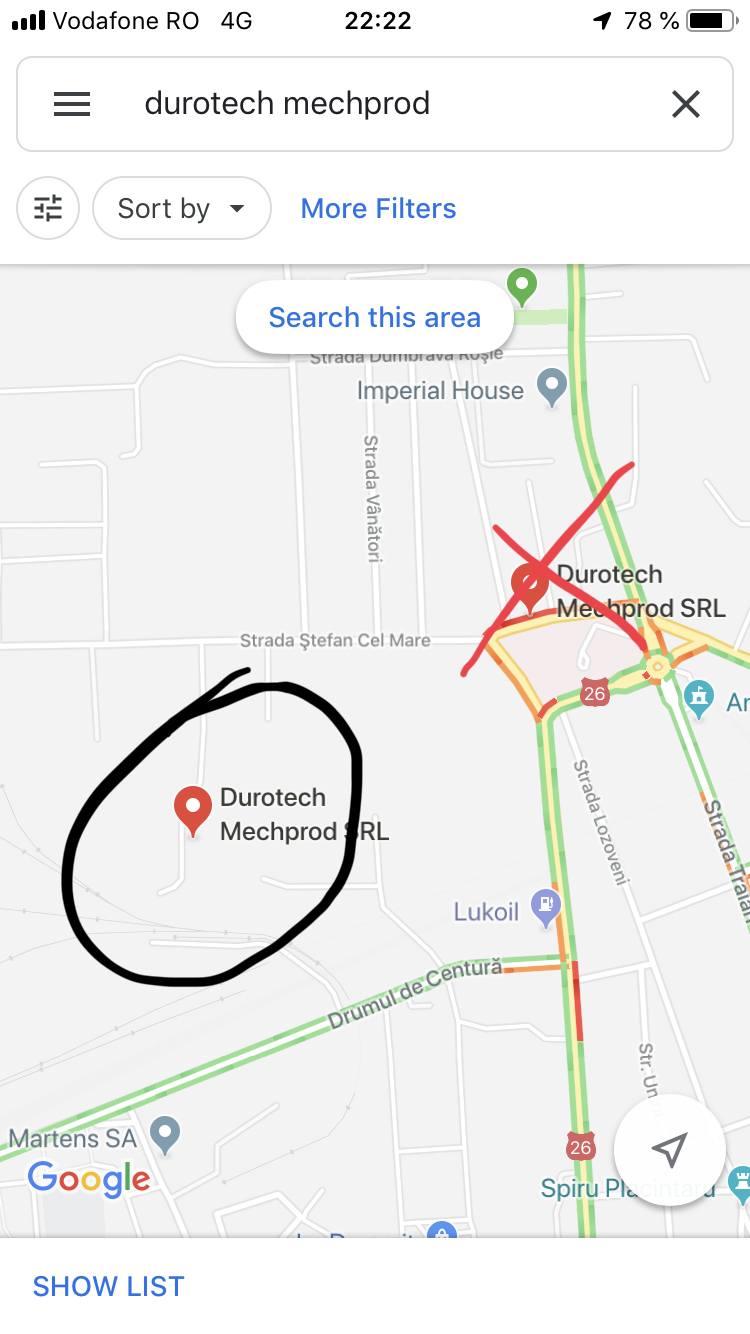Tap Search this area

pos(375,318)
